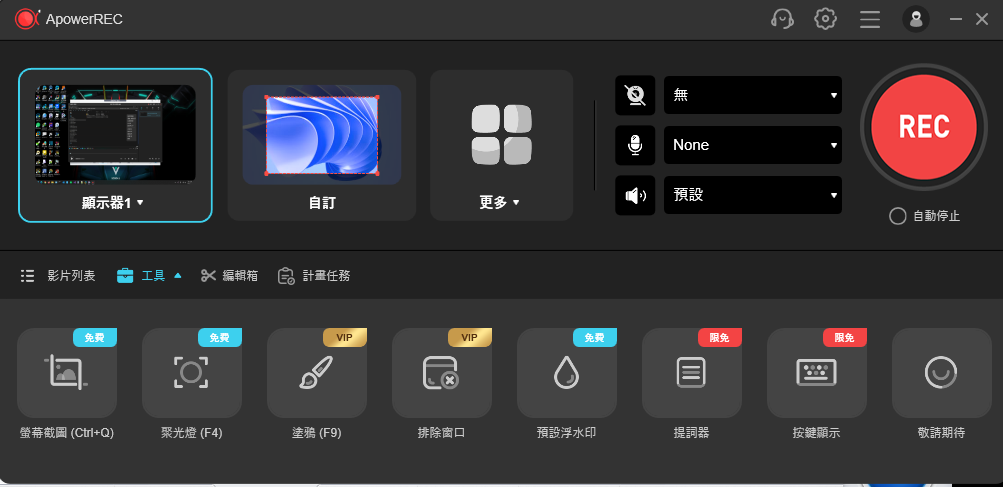Launch the 螢幕截圖 screenshot tool
The width and height of the screenshot is (1003, 487).
click(x=67, y=373)
